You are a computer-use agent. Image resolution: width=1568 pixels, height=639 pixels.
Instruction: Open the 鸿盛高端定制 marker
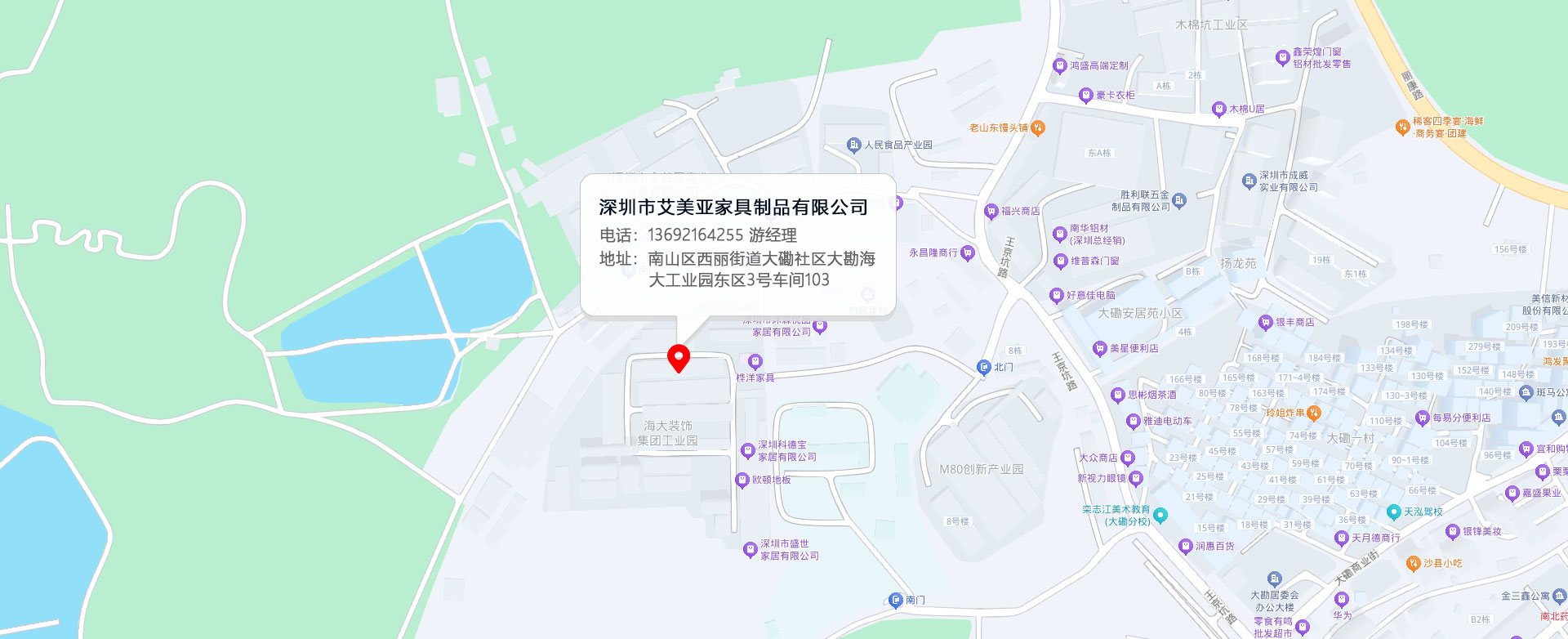pos(1059,66)
